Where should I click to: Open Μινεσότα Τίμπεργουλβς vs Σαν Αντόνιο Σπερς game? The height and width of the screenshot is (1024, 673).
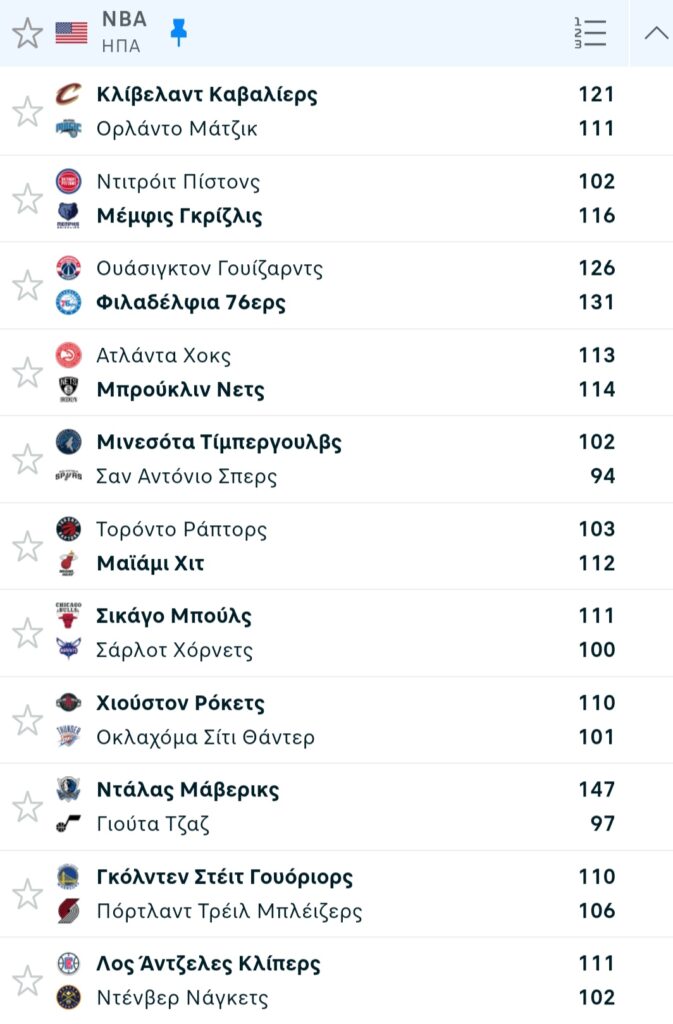pyautogui.click(x=330, y=459)
